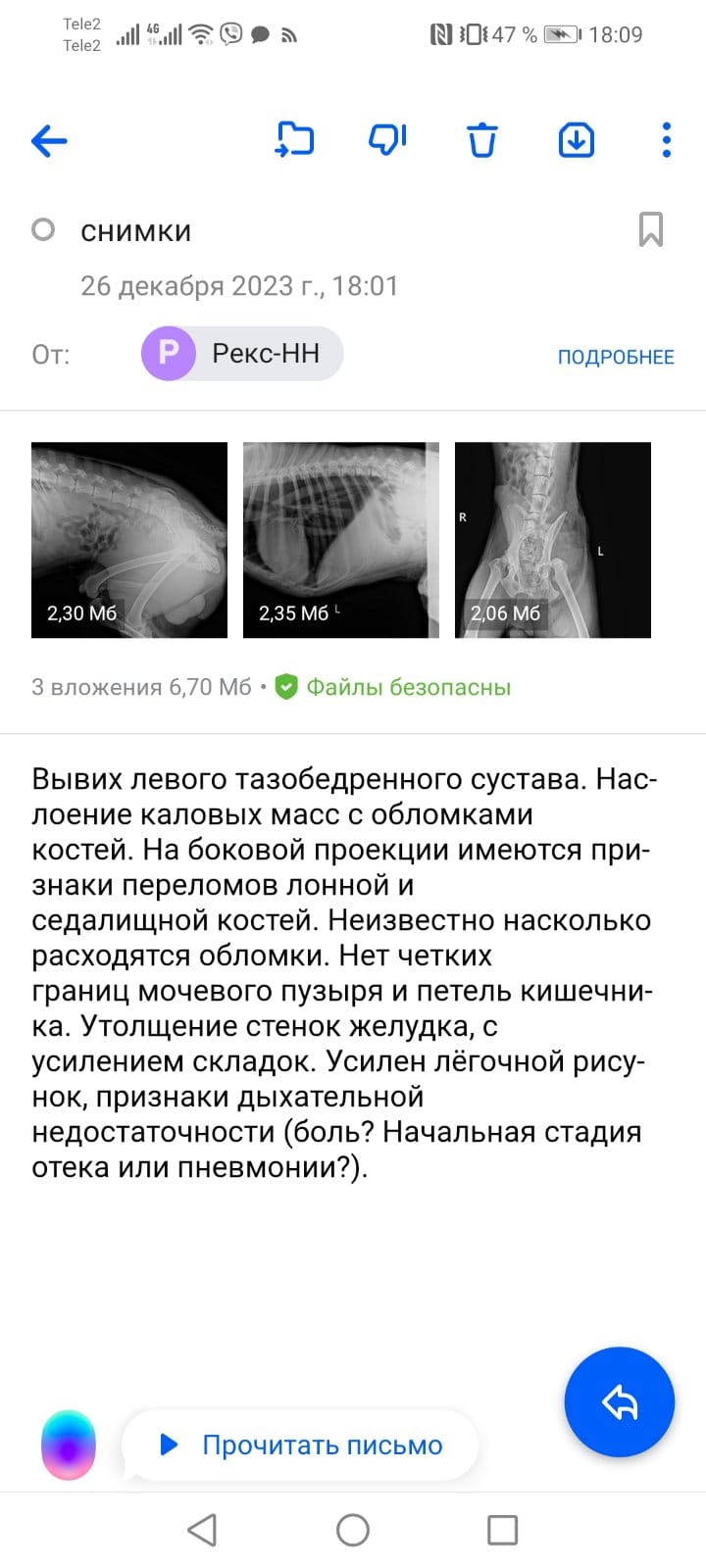The height and width of the screenshot is (1568, 706).
Task: Expand details via ПОДРОБНЕЕ
Action: coord(616,357)
